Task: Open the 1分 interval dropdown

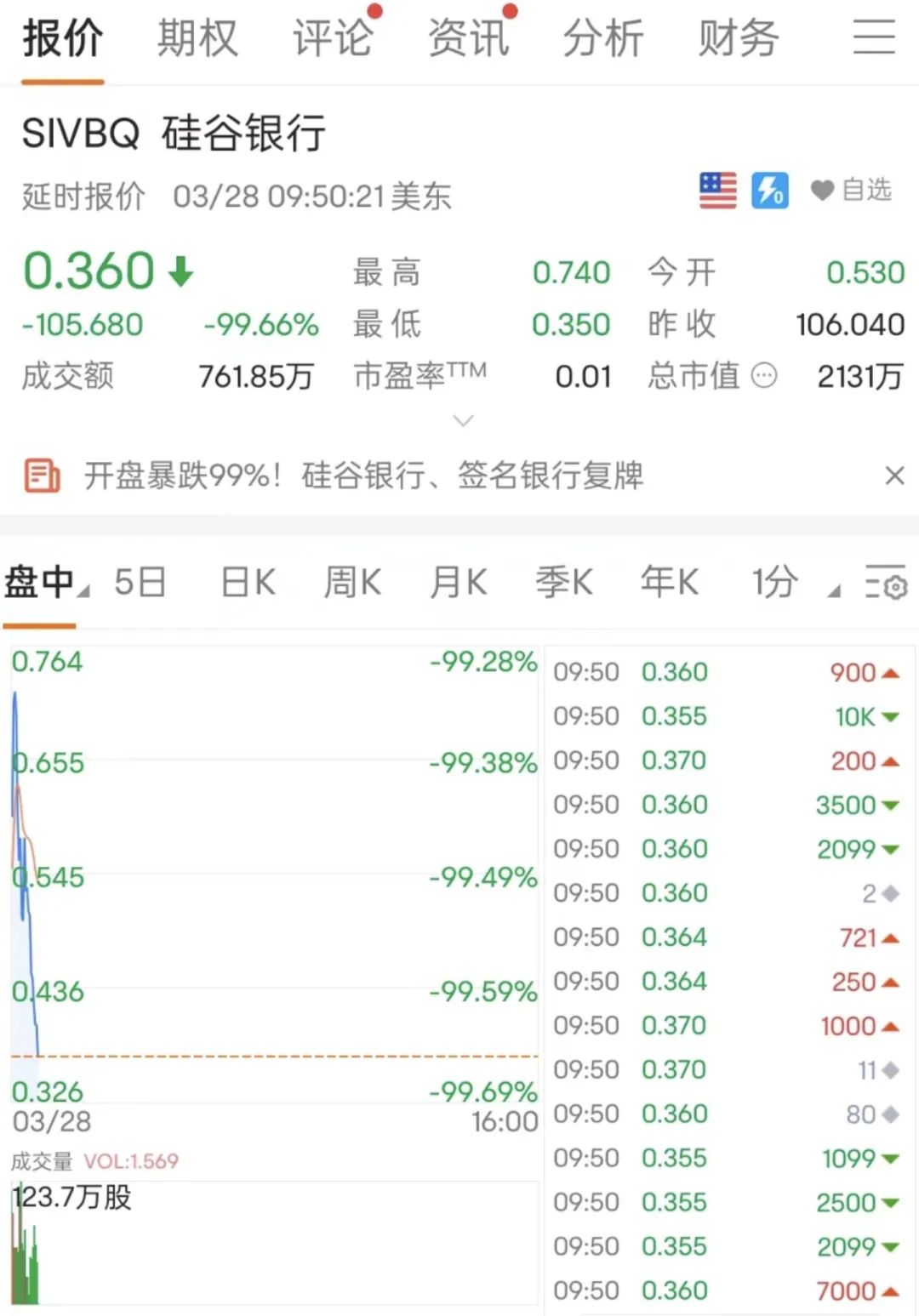Action: click(x=773, y=583)
